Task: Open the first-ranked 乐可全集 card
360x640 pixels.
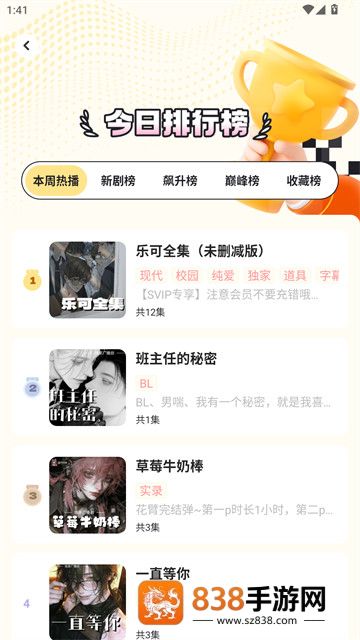Action: (180, 280)
